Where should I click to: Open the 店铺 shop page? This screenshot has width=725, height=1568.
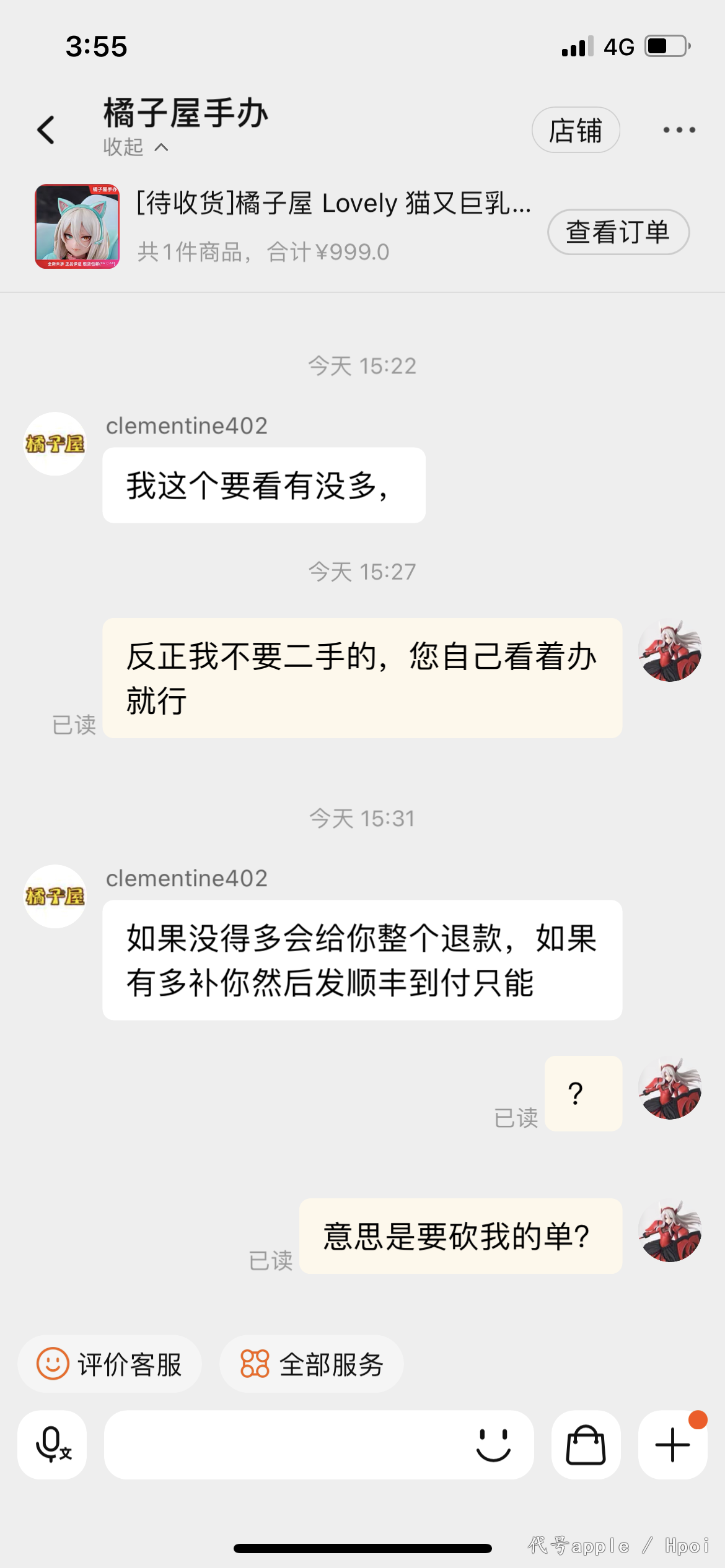click(576, 130)
